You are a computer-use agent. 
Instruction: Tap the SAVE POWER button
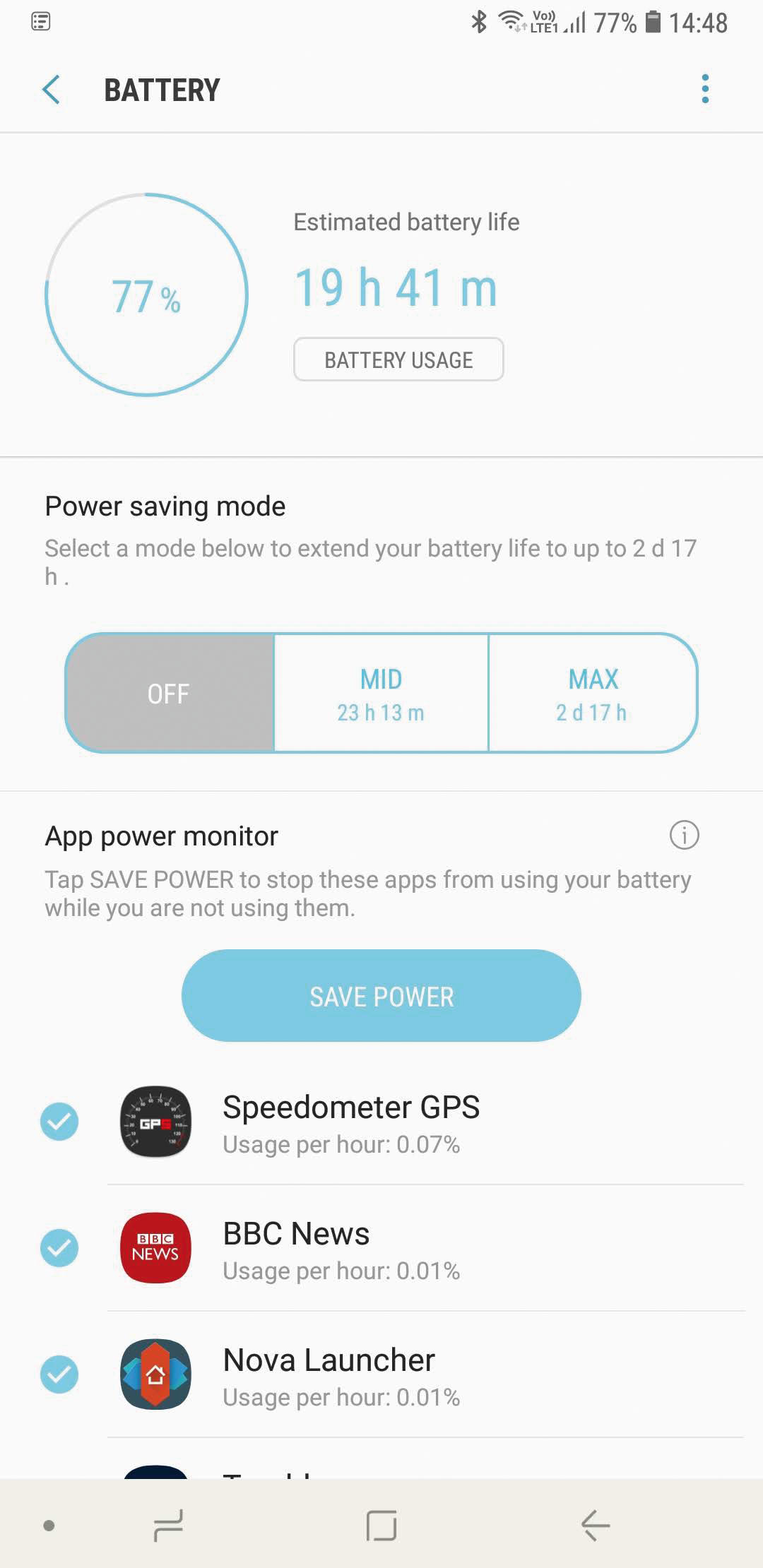(x=381, y=996)
